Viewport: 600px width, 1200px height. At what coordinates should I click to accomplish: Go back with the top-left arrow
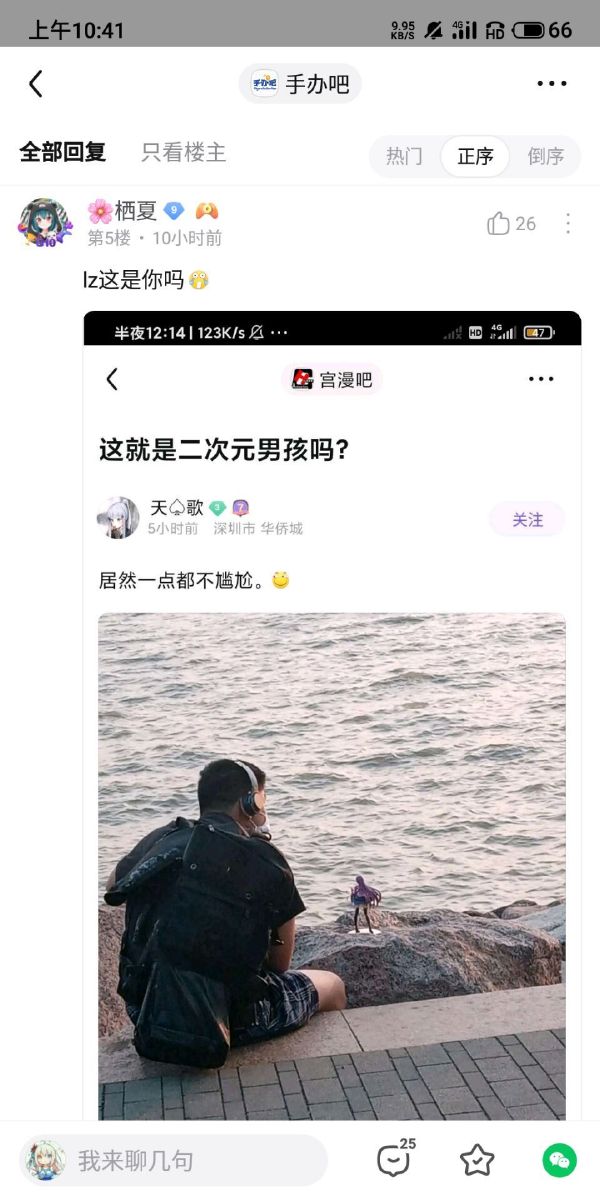36,84
